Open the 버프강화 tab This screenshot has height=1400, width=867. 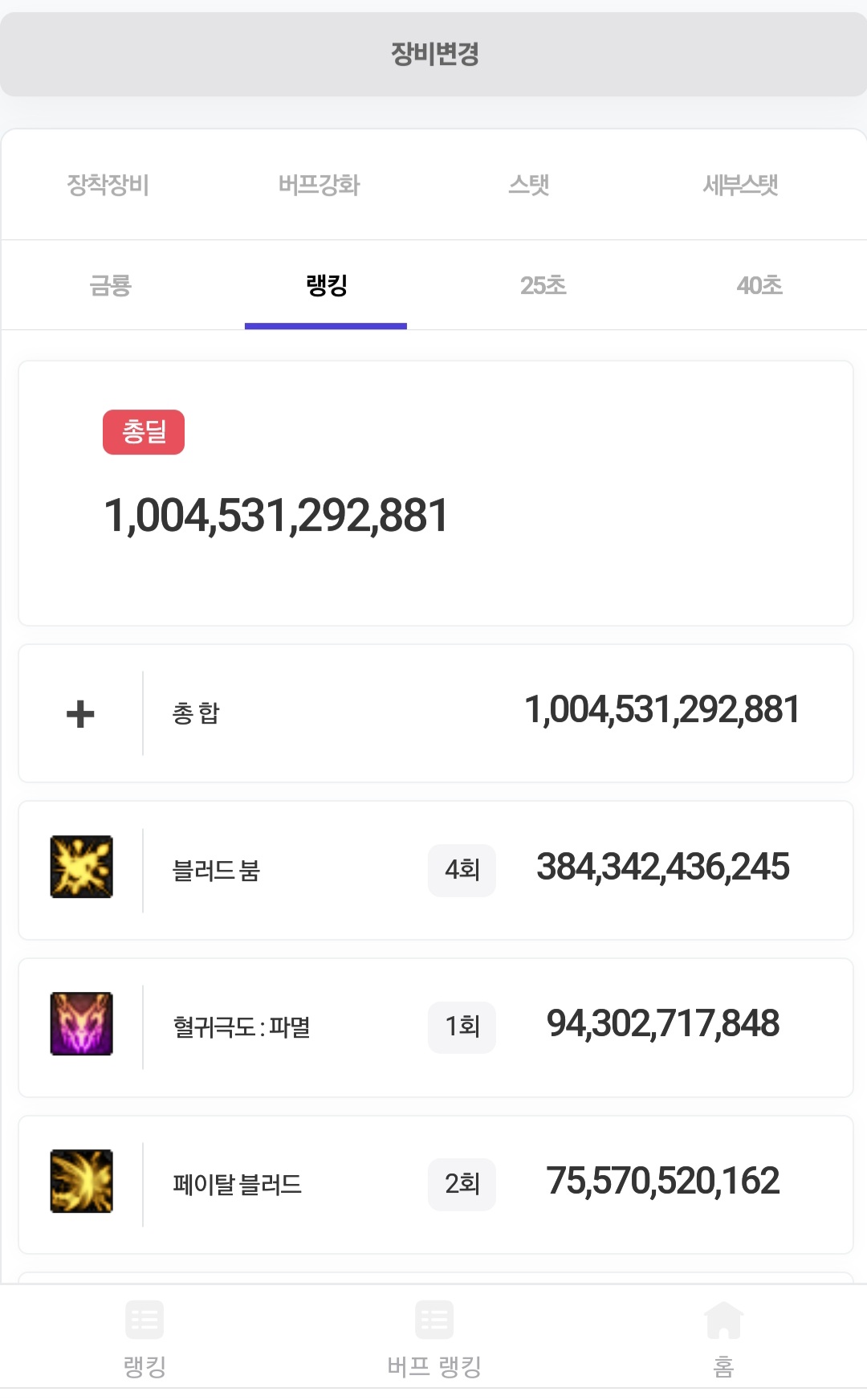[x=319, y=185]
